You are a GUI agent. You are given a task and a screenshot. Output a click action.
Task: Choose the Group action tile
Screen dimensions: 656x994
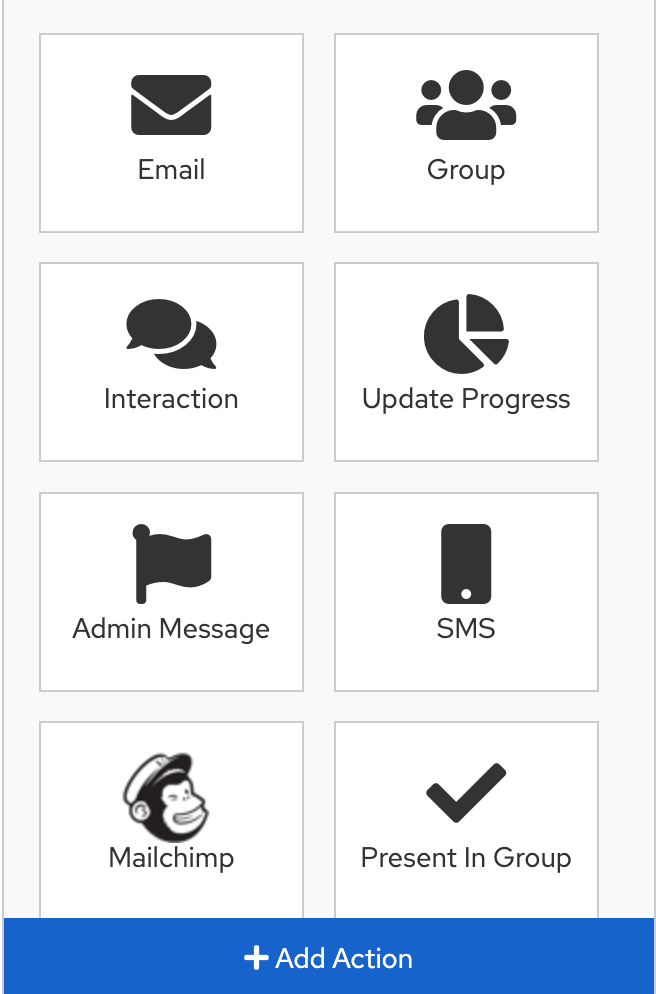tap(466, 133)
